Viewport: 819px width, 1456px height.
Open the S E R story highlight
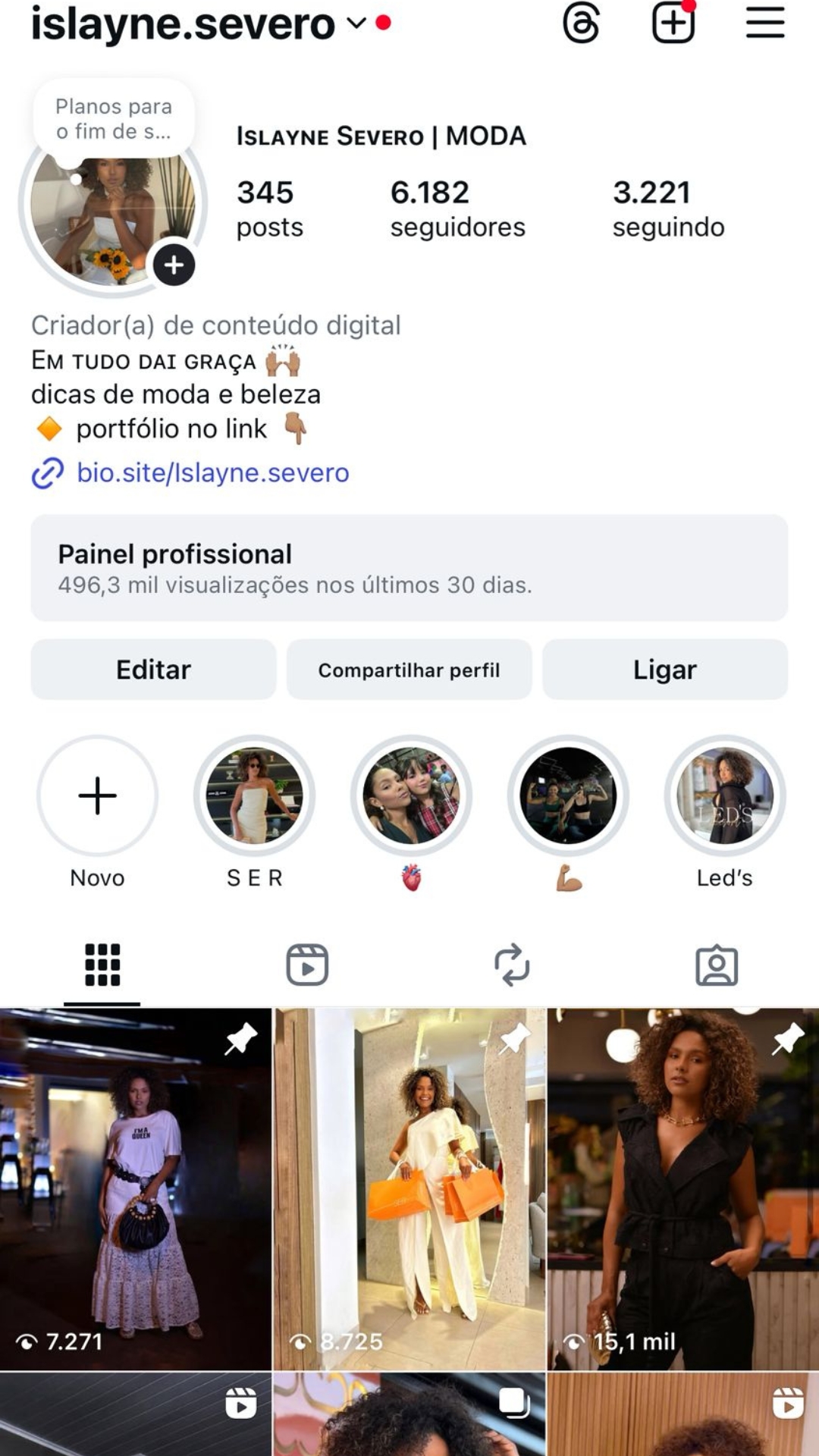point(254,794)
